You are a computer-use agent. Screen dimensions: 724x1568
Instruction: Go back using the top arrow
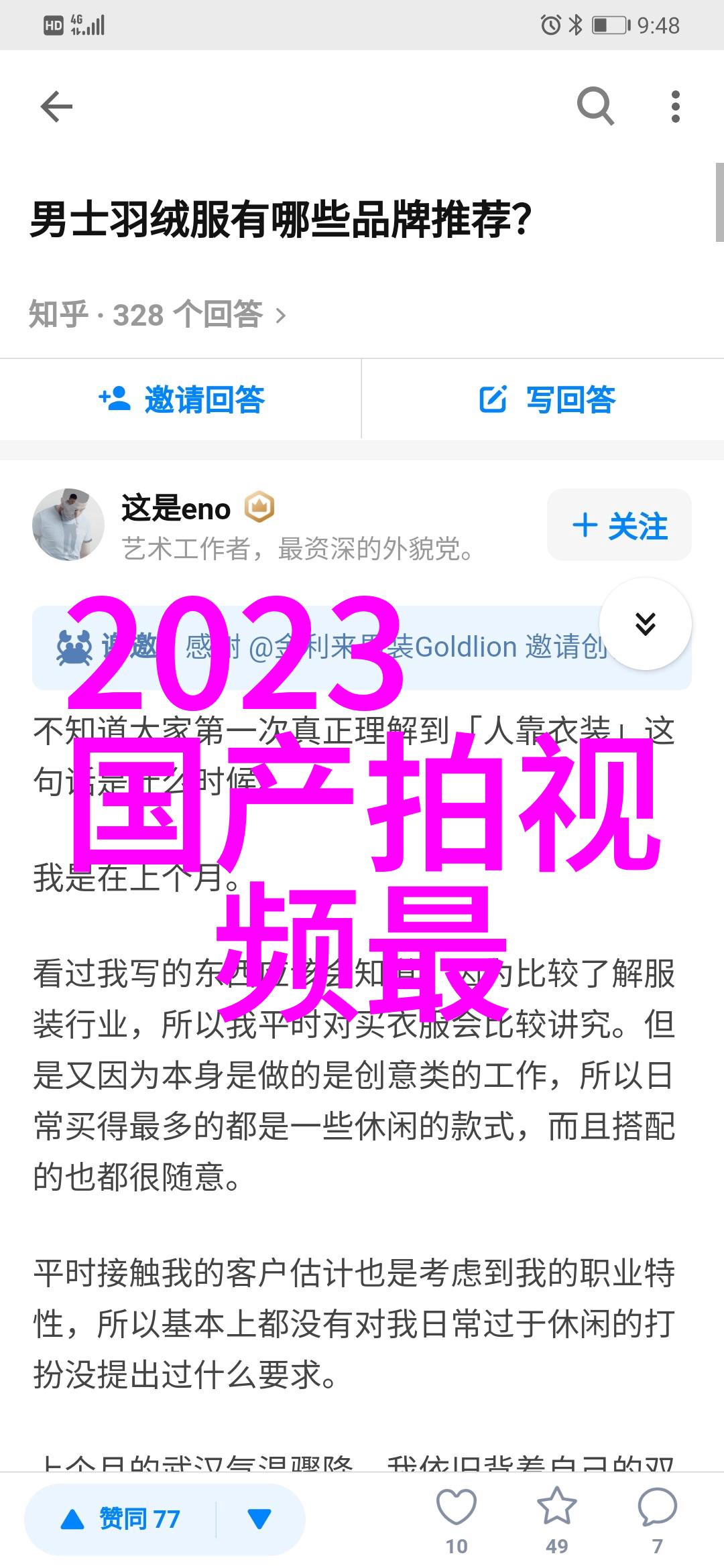pyautogui.click(x=56, y=107)
